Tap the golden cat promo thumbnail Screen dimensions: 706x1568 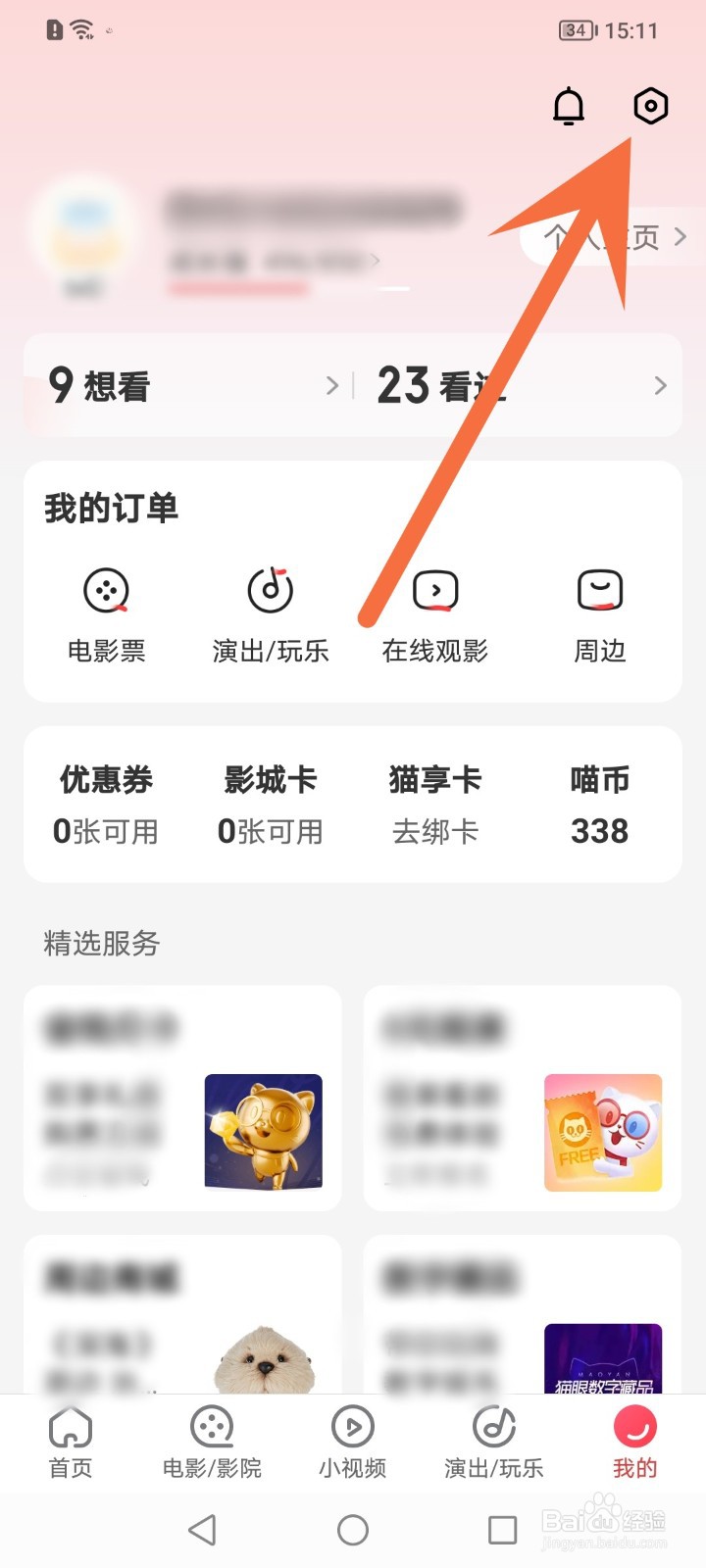[262, 1132]
